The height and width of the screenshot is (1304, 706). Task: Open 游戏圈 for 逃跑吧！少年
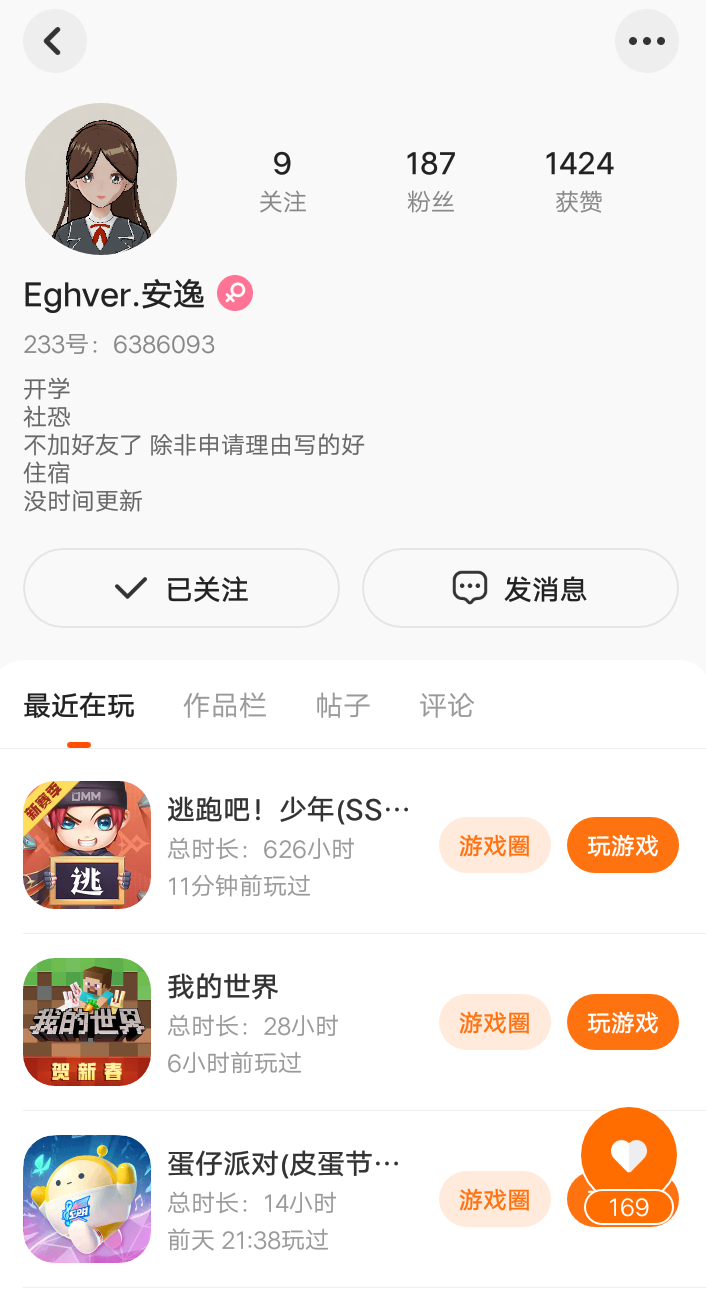tap(495, 846)
